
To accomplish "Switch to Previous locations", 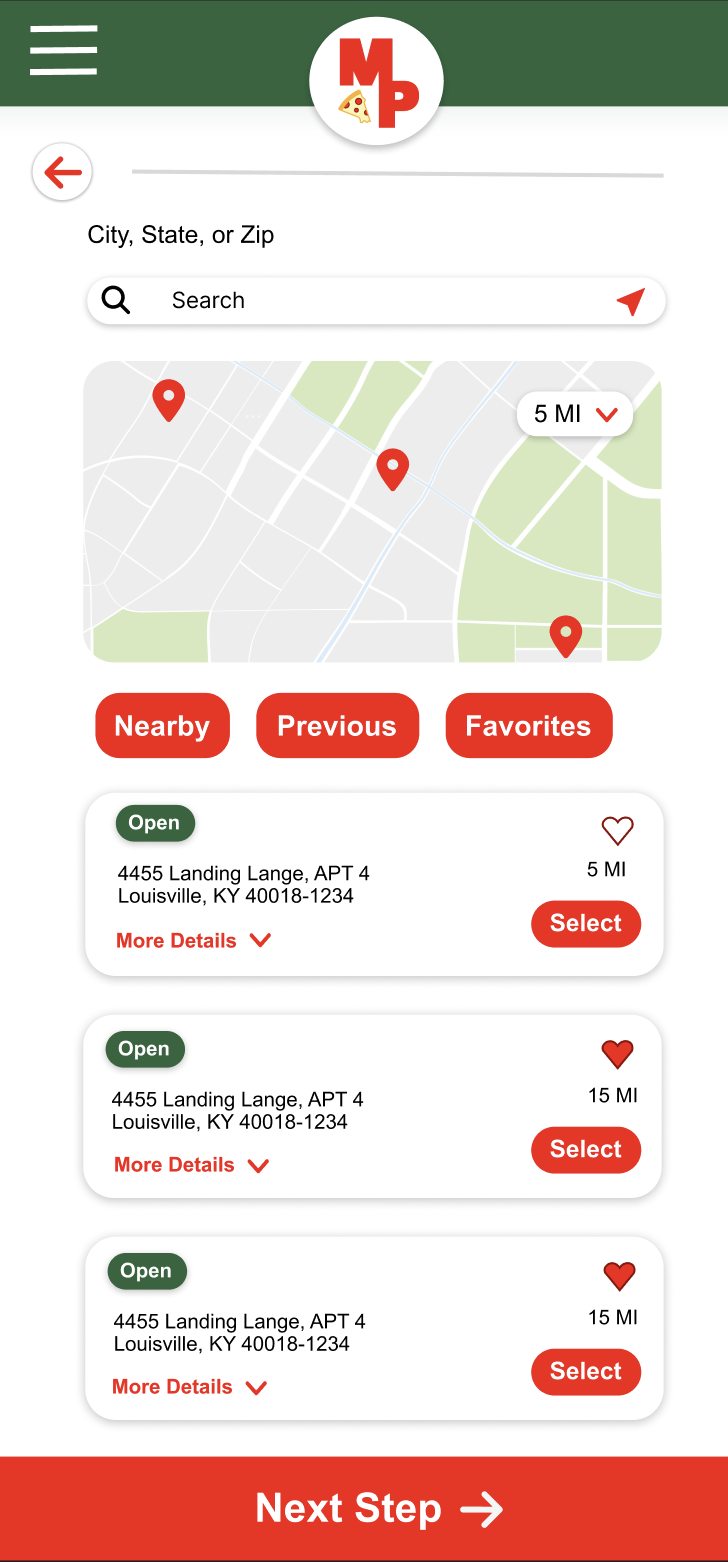I will (337, 726).
